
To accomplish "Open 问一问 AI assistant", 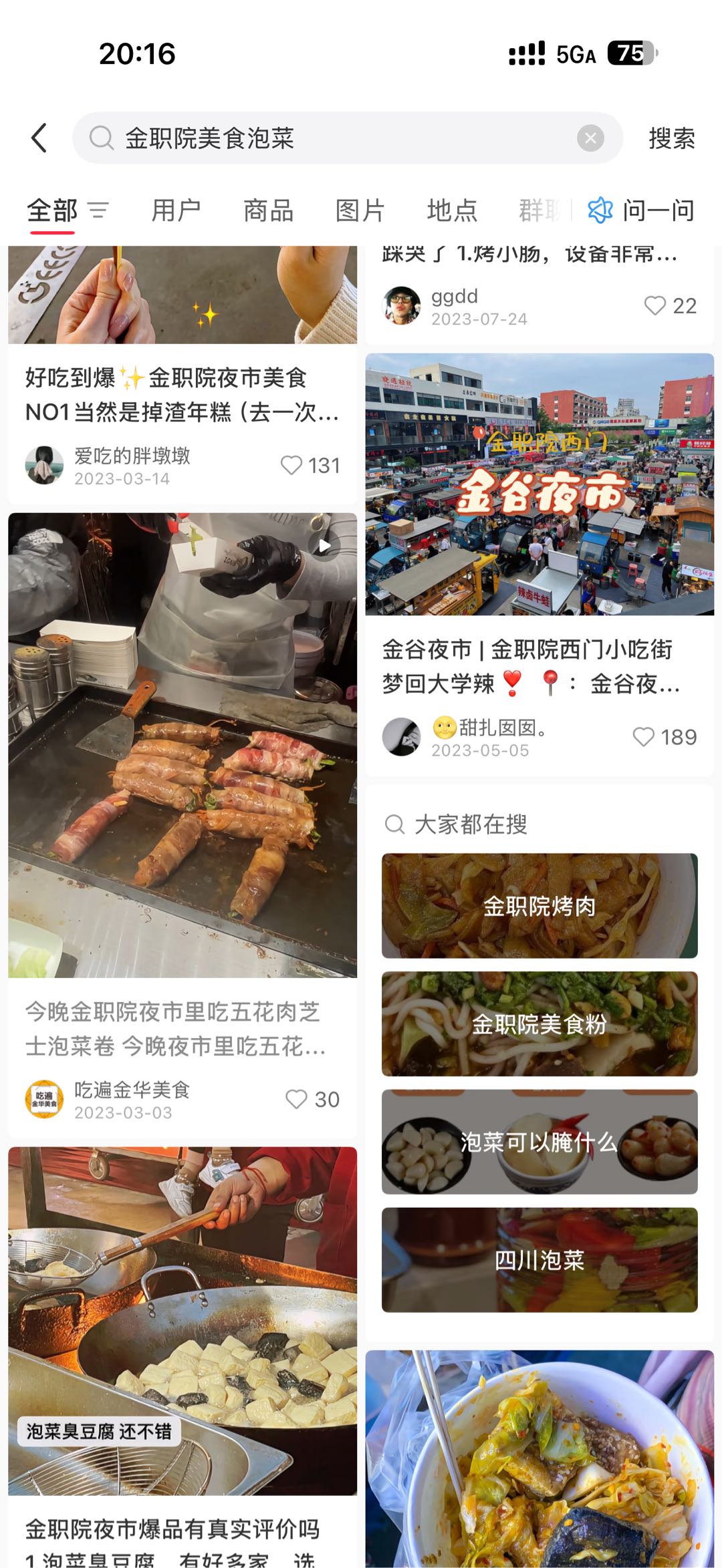I will pyautogui.click(x=641, y=210).
